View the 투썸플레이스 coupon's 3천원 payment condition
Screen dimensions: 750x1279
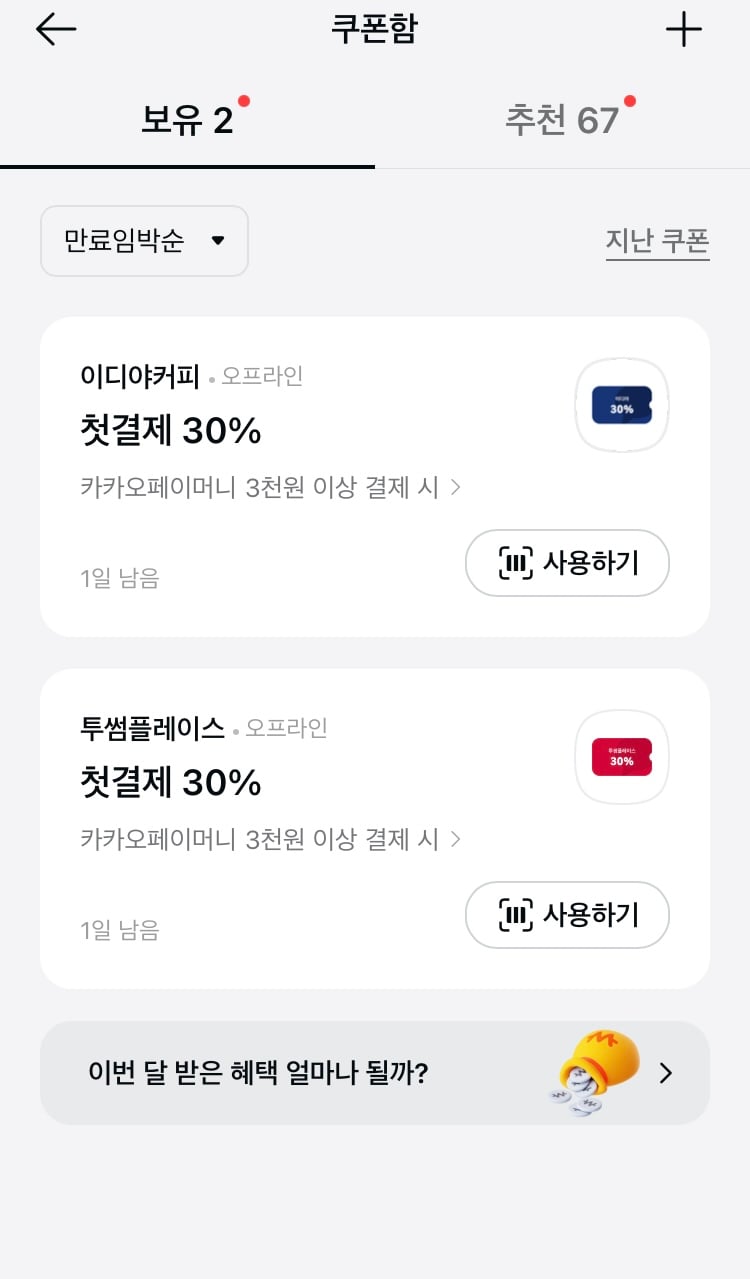point(270,838)
